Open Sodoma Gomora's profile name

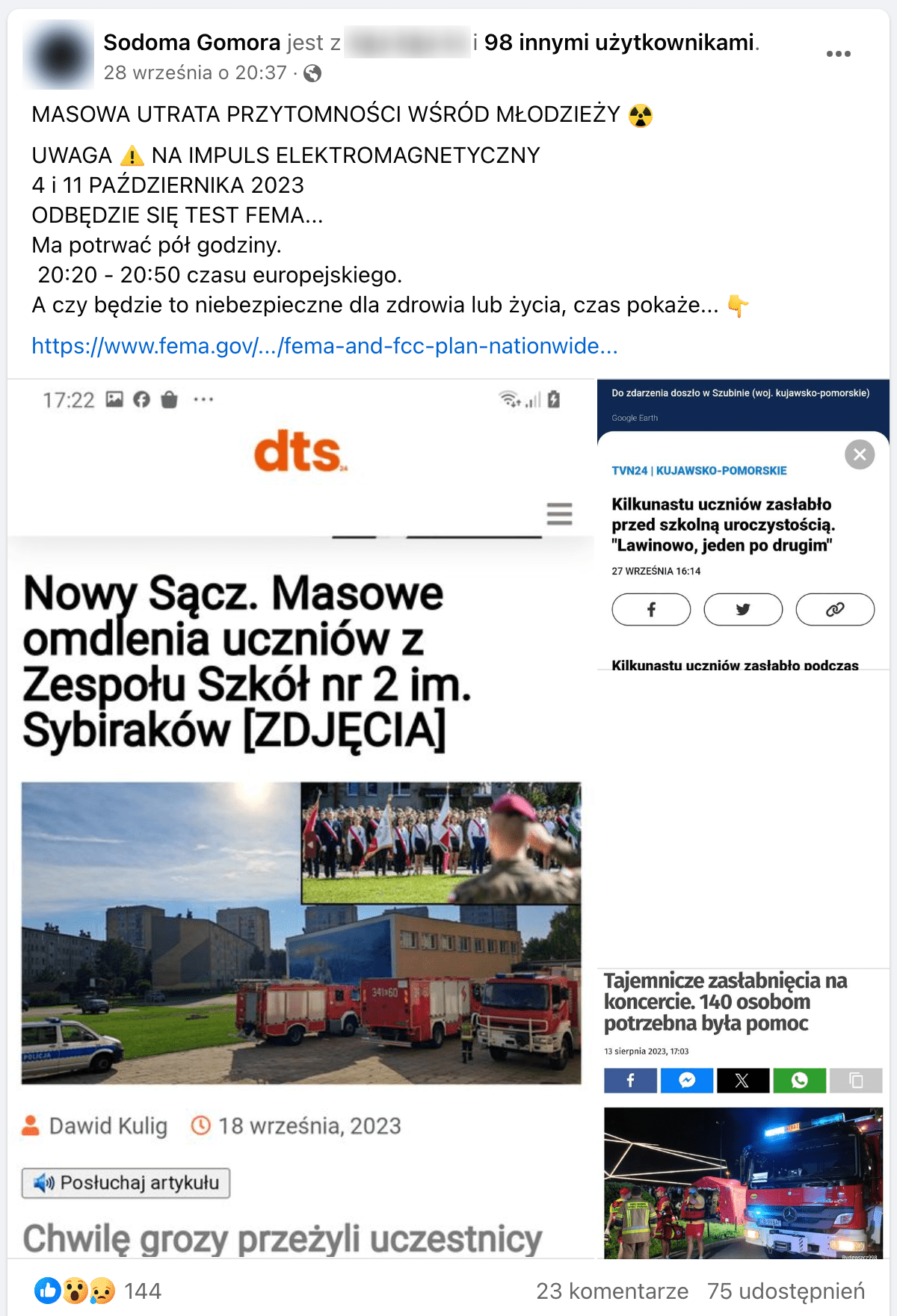click(x=191, y=43)
